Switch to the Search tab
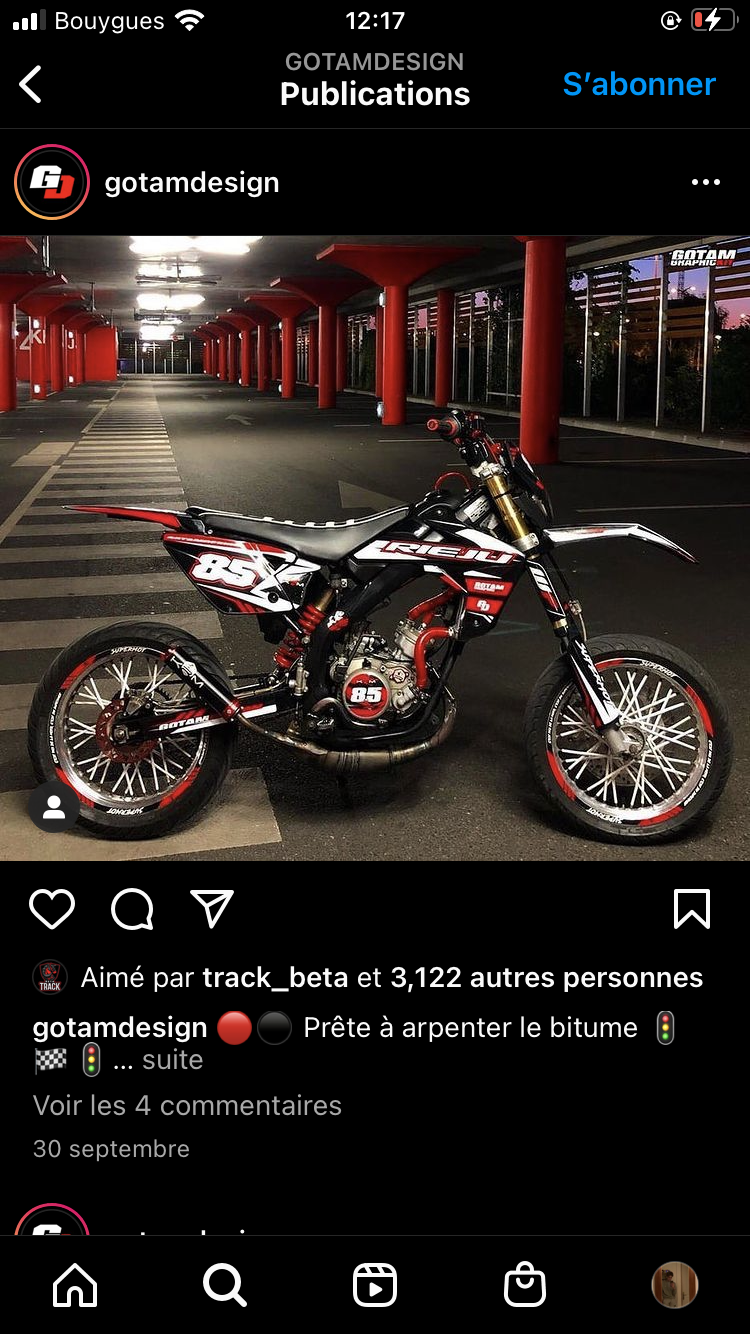This screenshot has width=750, height=1334. click(225, 1285)
